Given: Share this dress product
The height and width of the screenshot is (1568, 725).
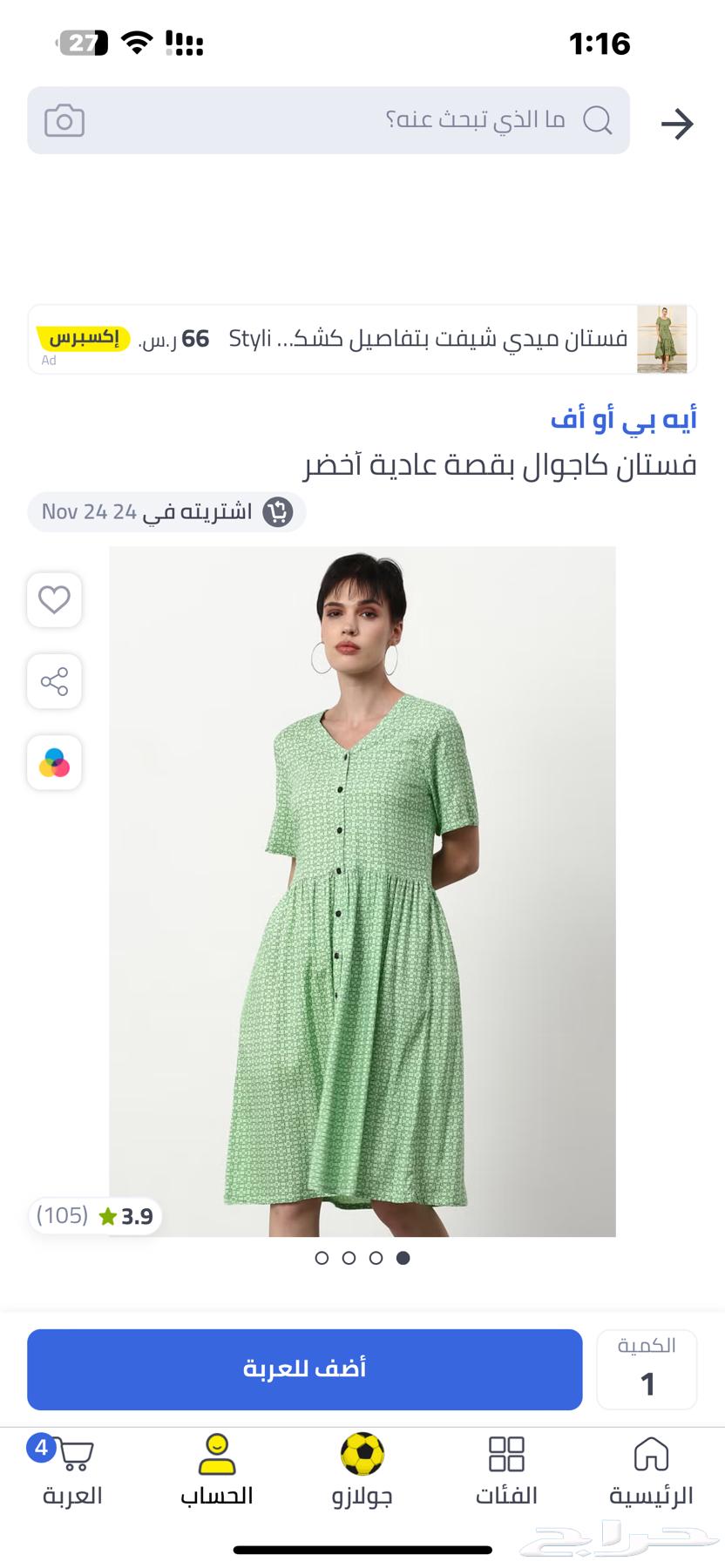Looking at the screenshot, I should point(54,681).
